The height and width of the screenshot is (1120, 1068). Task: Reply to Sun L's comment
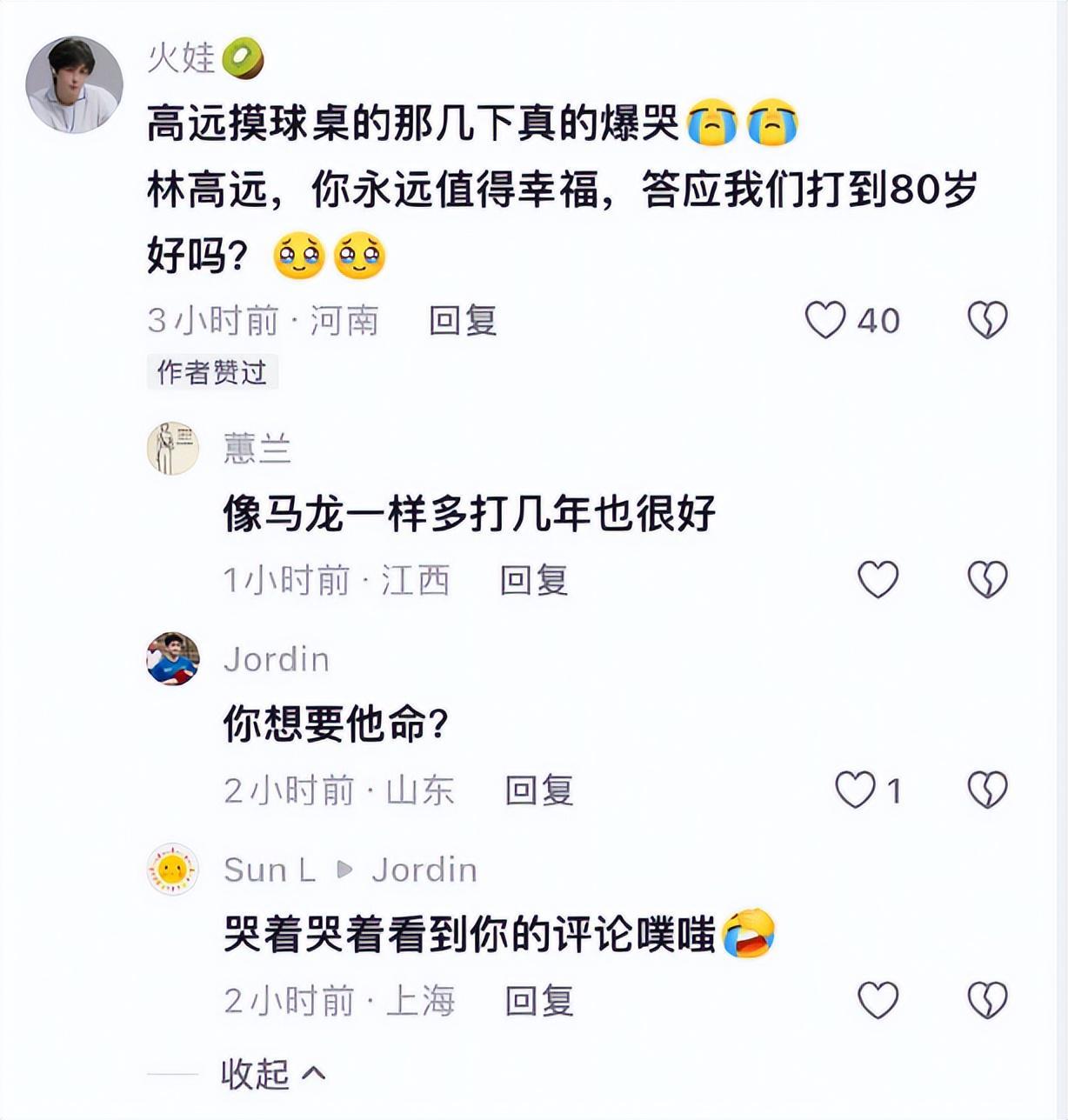(538, 1001)
